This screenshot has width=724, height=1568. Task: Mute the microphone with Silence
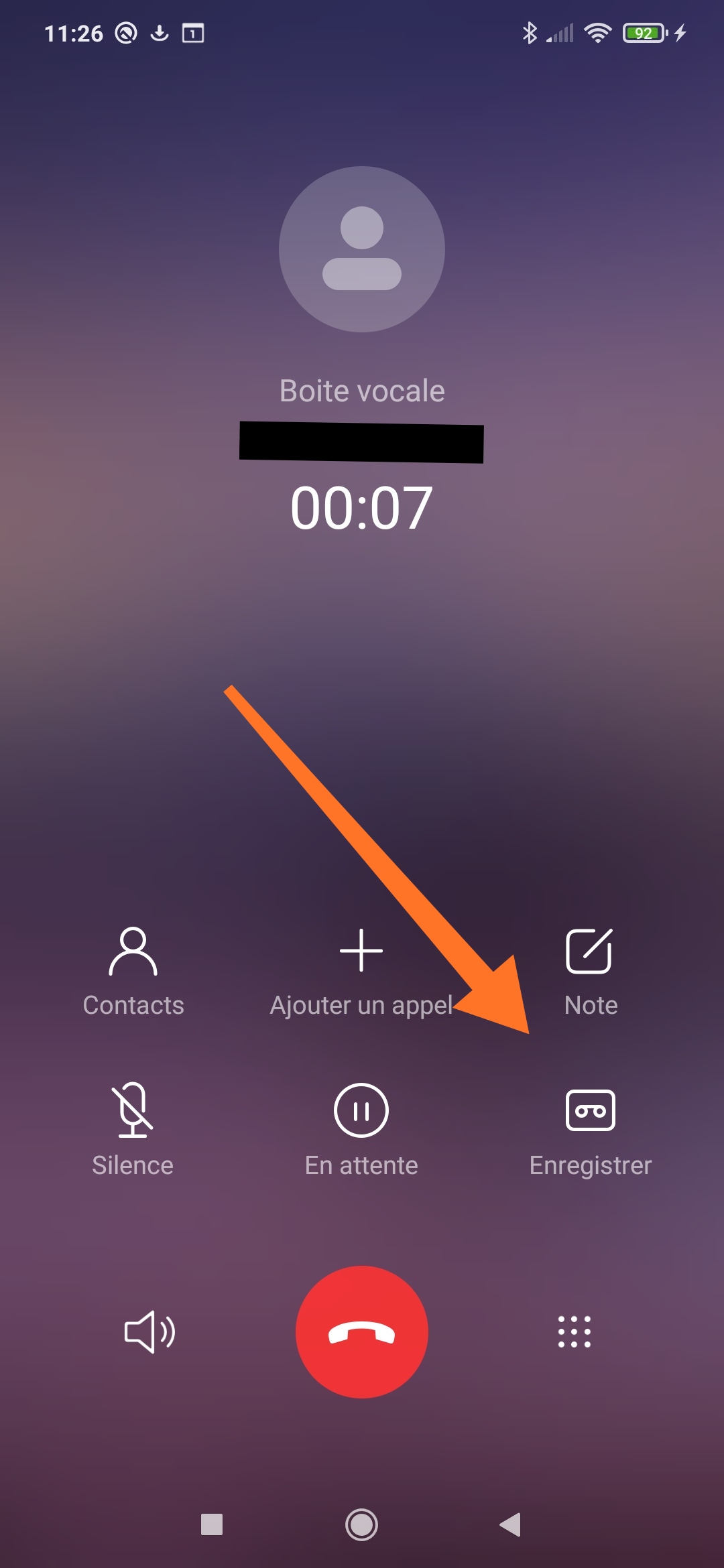tap(133, 1128)
